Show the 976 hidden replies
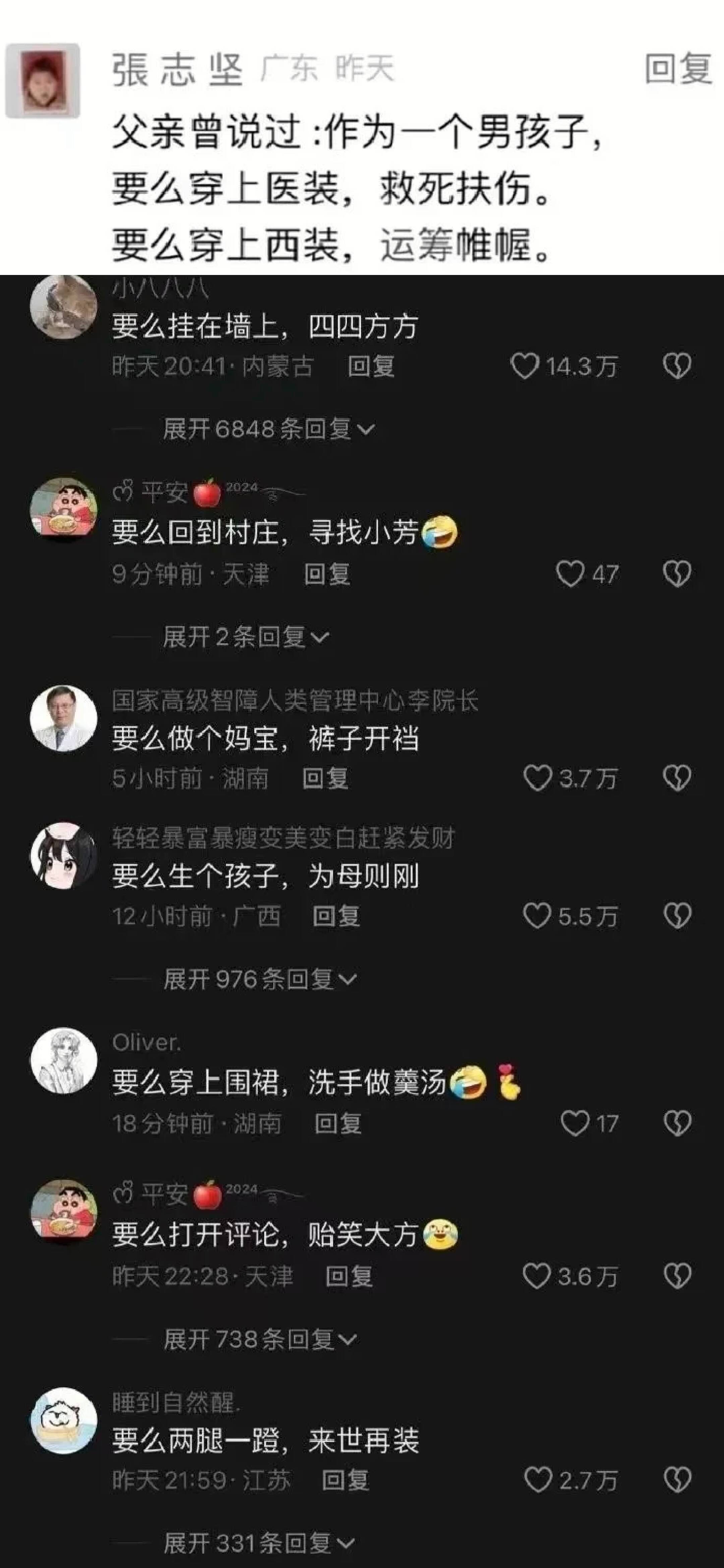Image resolution: width=724 pixels, height=1568 pixels. 260,979
